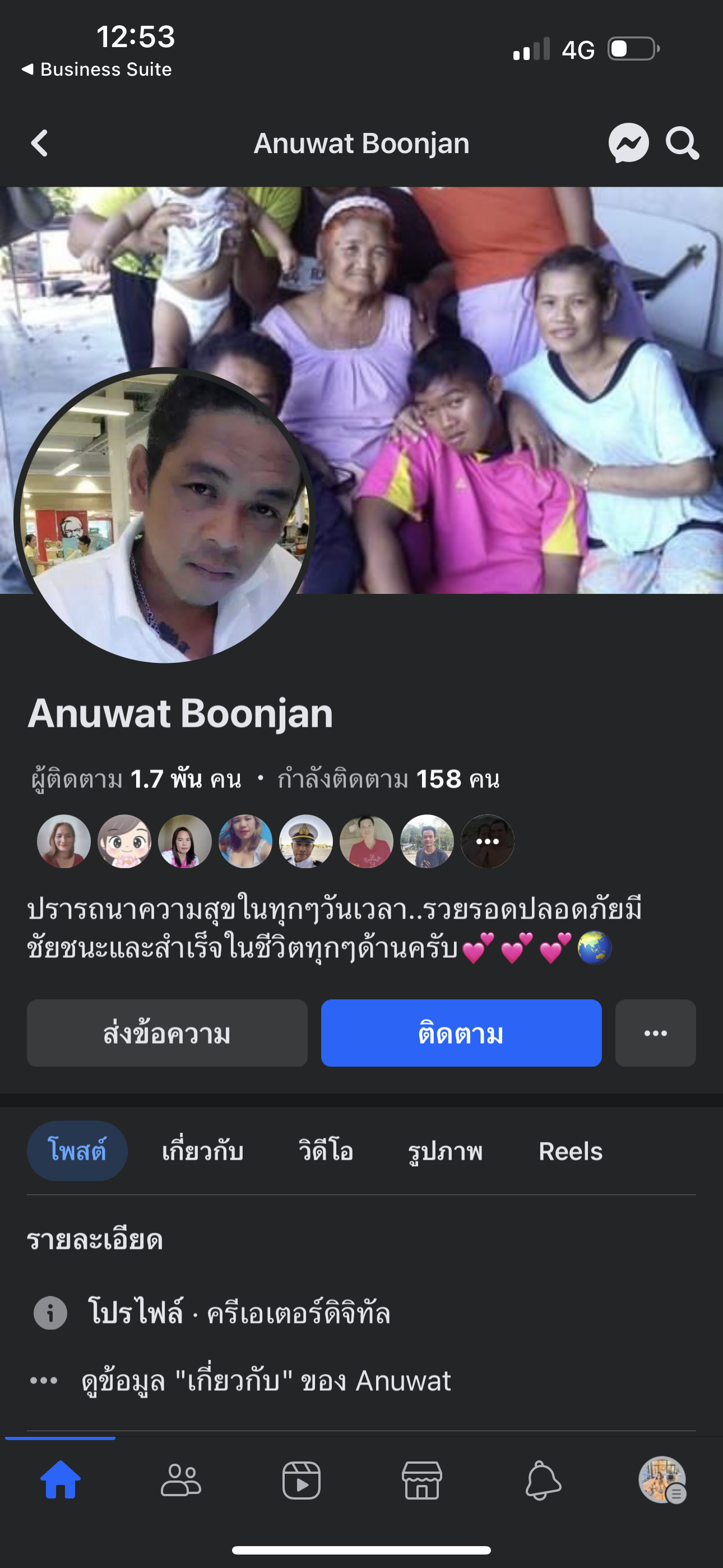
Task: Go to the Home feed tab
Action: pos(61,1480)
